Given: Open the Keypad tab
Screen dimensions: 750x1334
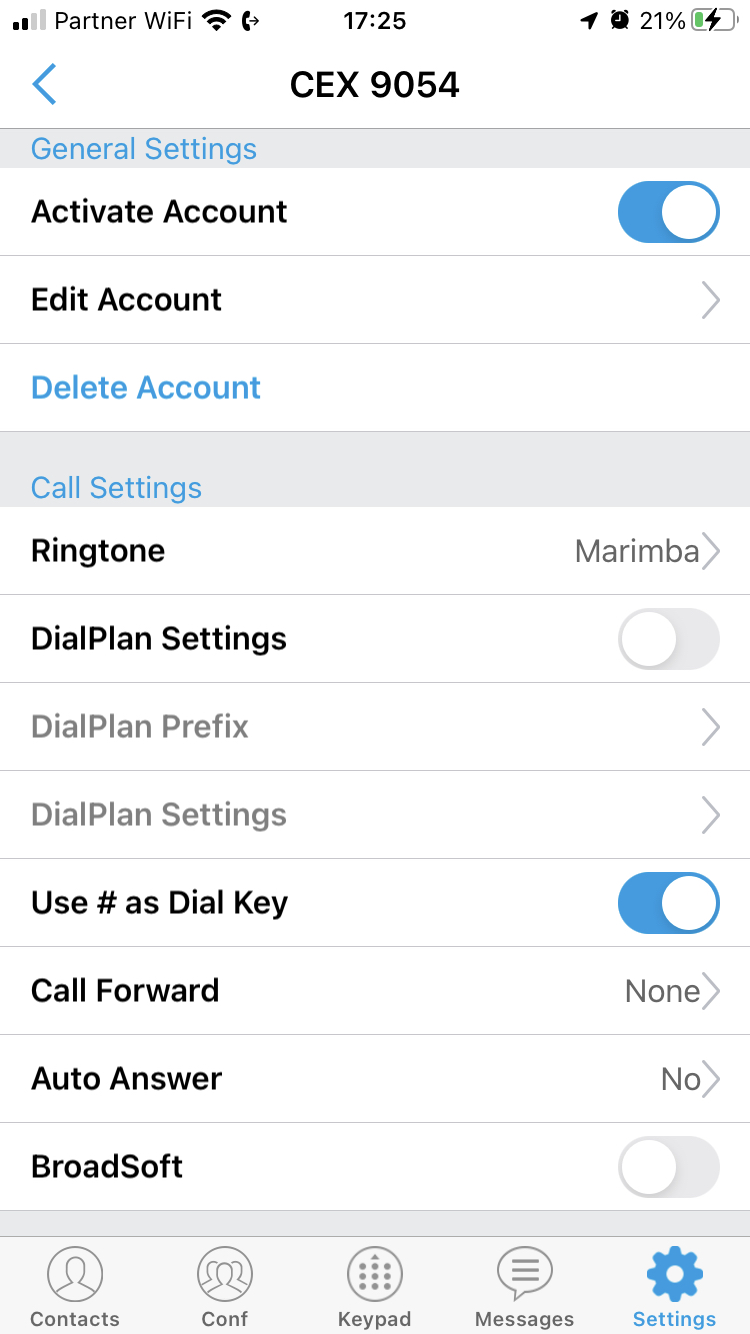Looking at the screenshot, I should [375, 1287].
